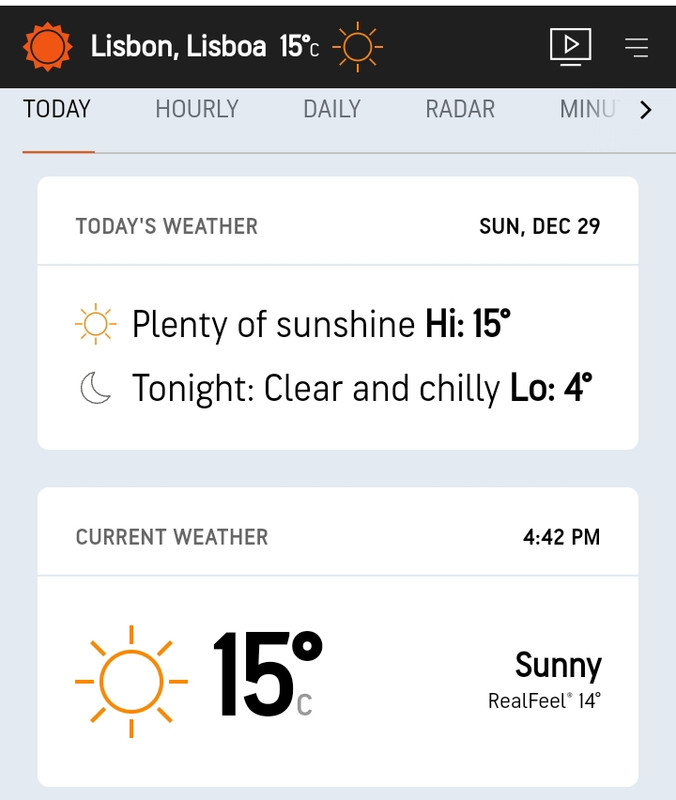
Task: Switch to the Hourly tab
Action: (x=197, y=109)
